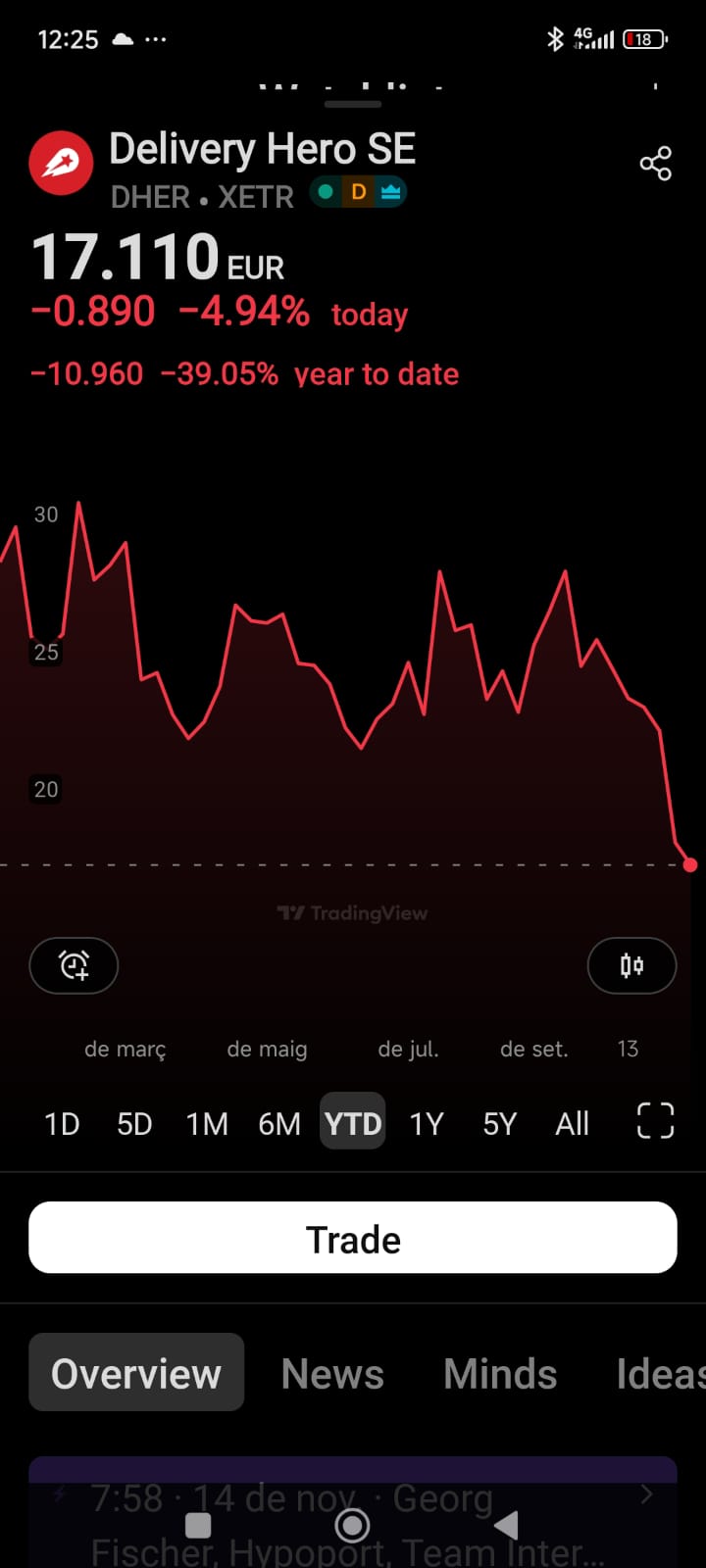Switch chart range to 1D
The width and height of the screenshot is (706, 1568).
point(62,1123)
